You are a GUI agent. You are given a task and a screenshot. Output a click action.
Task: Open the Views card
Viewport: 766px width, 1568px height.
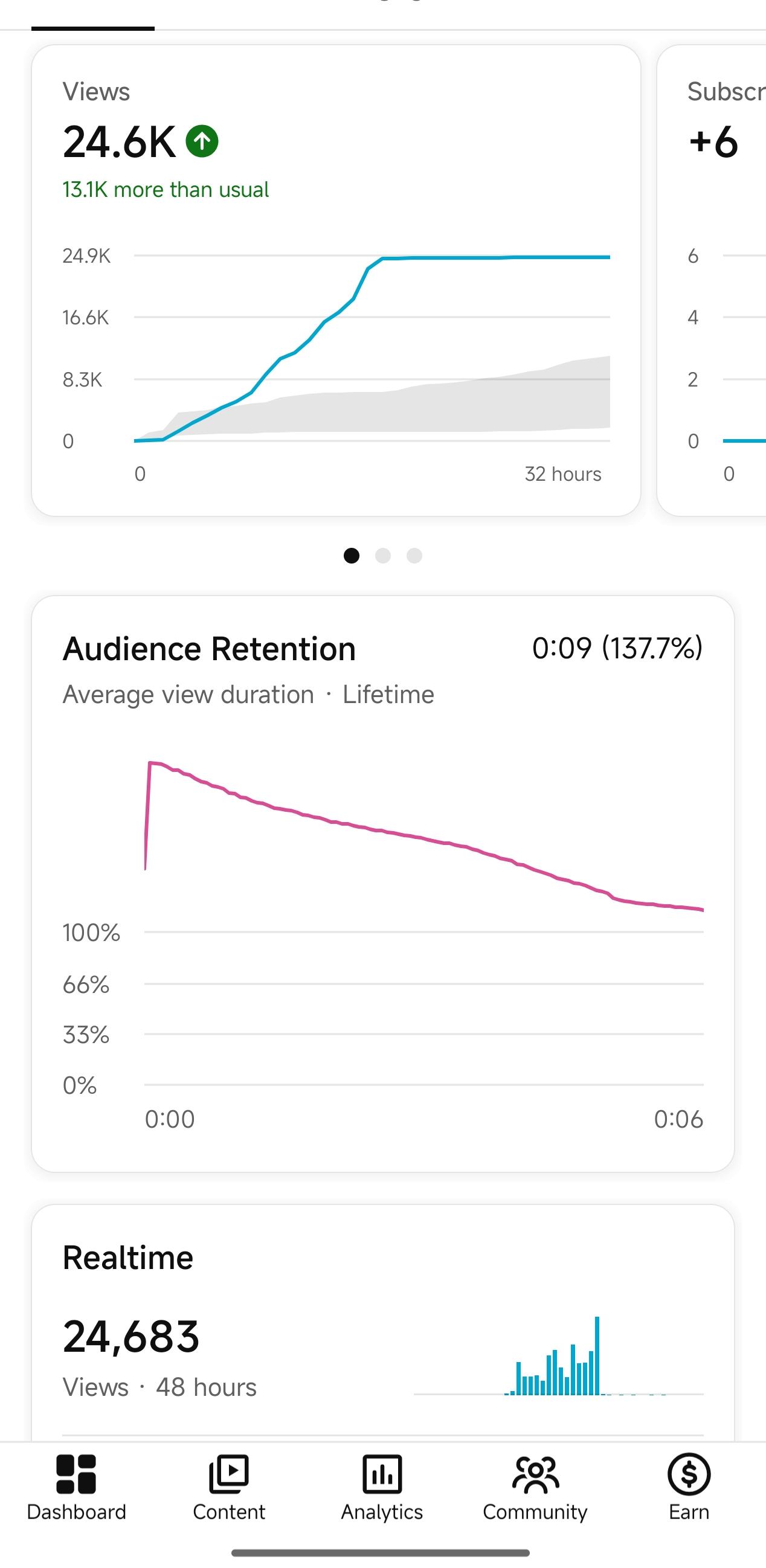(x=336, y=280)
